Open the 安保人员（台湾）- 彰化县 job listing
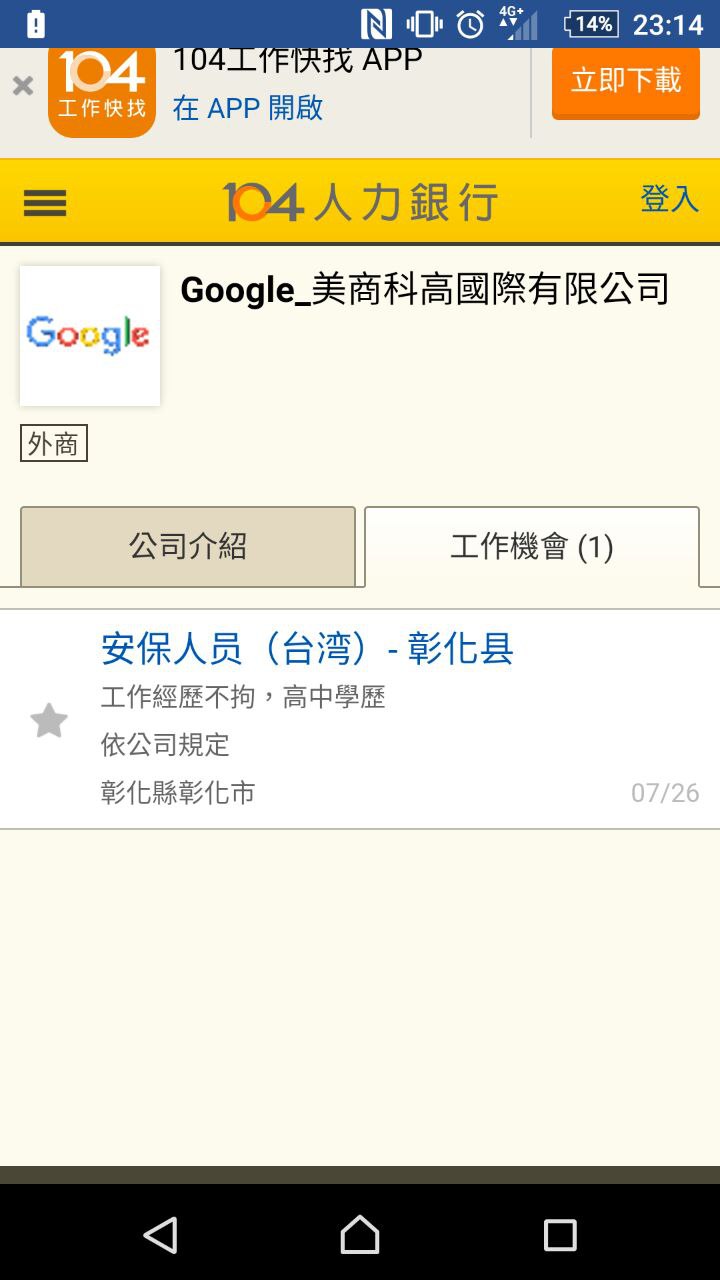Screen dimensions: 720x1280 click(x=307, y=649)
